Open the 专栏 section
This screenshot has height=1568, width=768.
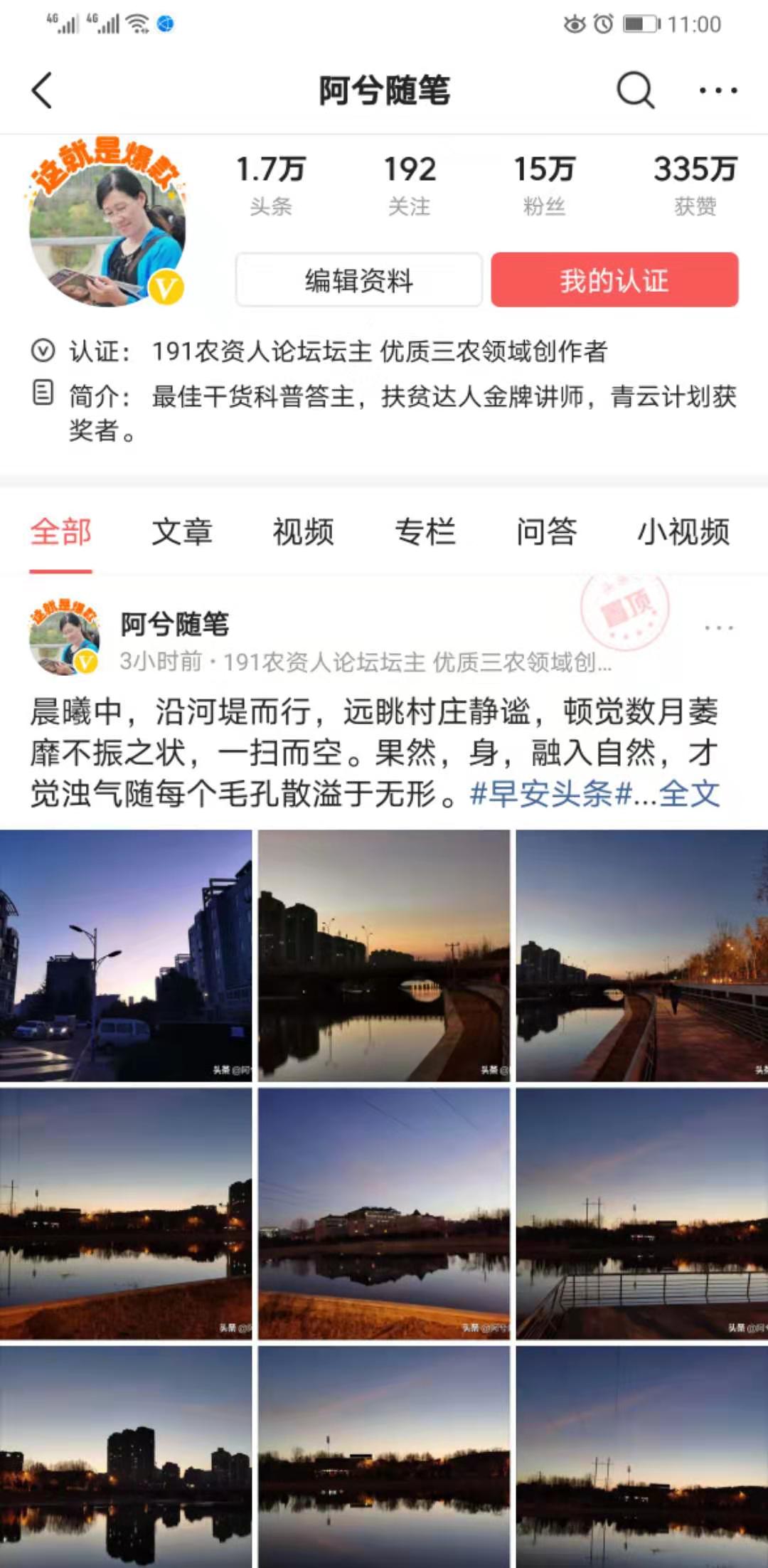tap(425, 531)
